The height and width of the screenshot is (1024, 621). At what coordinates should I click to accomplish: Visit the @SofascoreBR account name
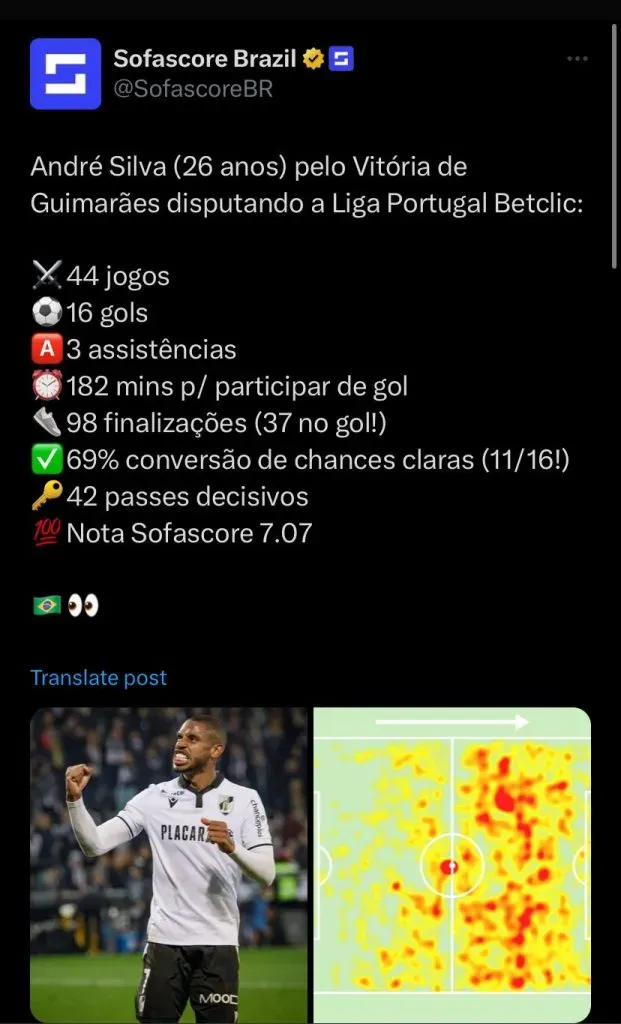coord(193,89)
